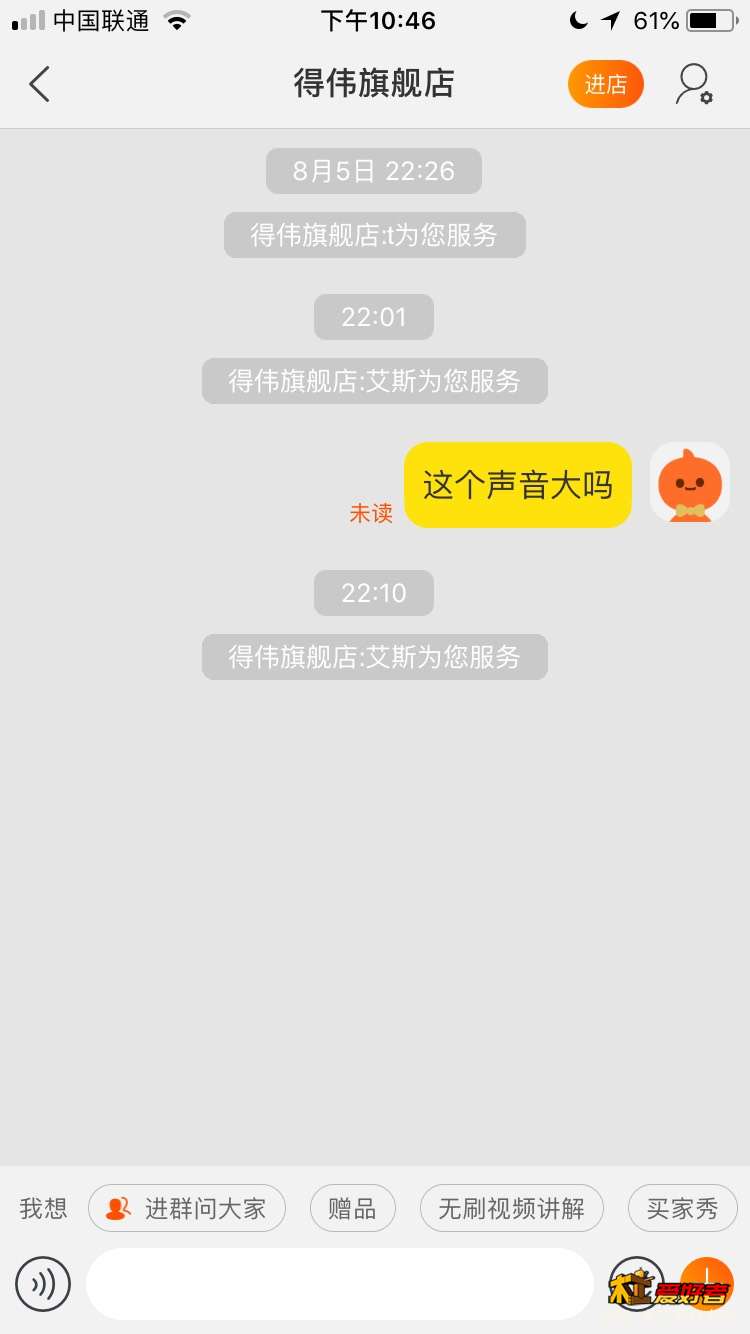Open the 买家秀 chip
This screenshot has width=750, height=1334.
[x=682, y=1208]
